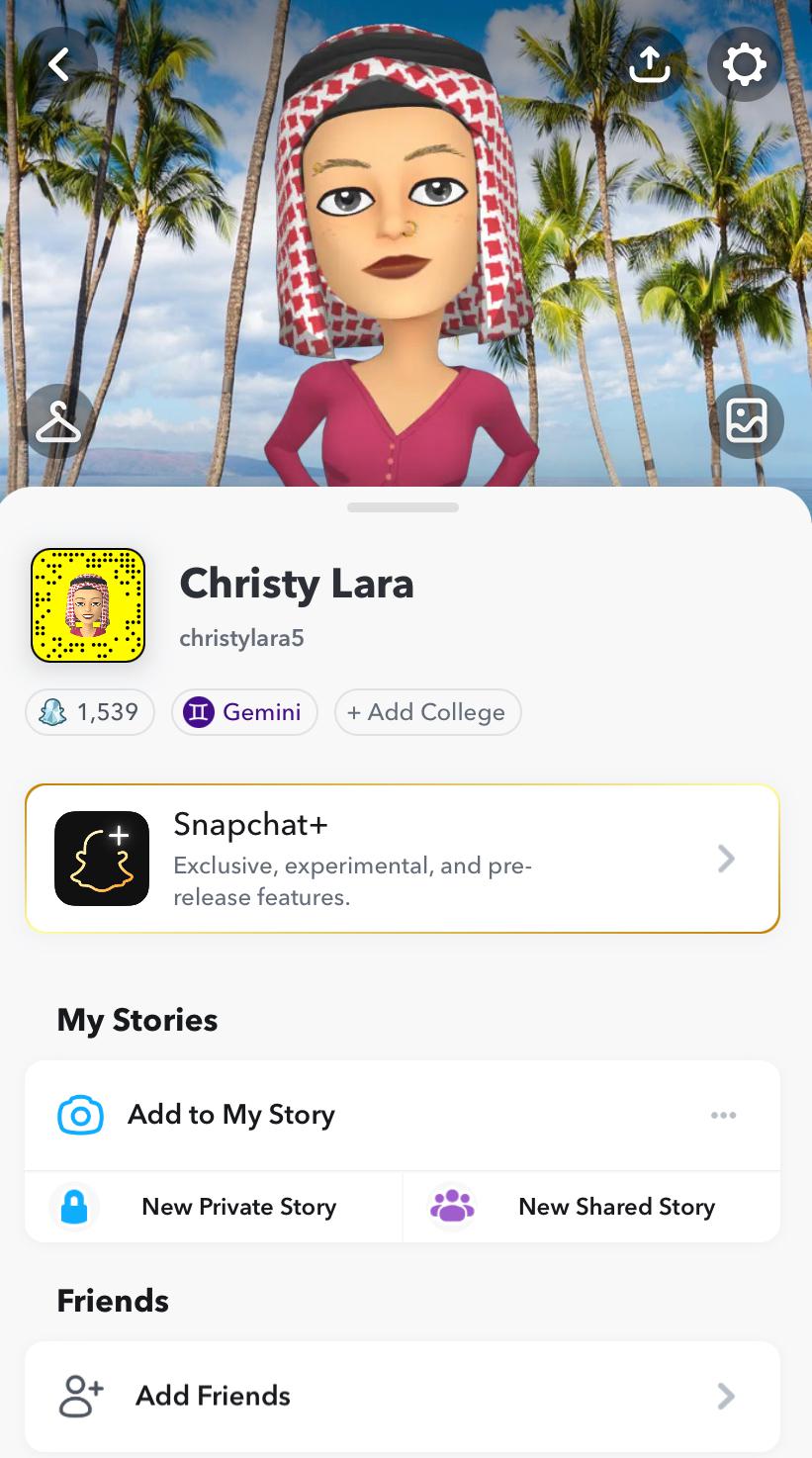This screenshot has height=1458, width=812.
Task: Open settings via the gear icon
Action: pyautogui.click(x=744, y=65)
